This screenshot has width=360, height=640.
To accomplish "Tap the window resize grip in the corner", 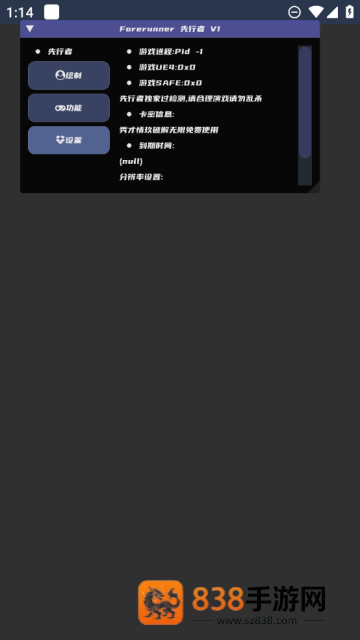I will click(314, 188).
